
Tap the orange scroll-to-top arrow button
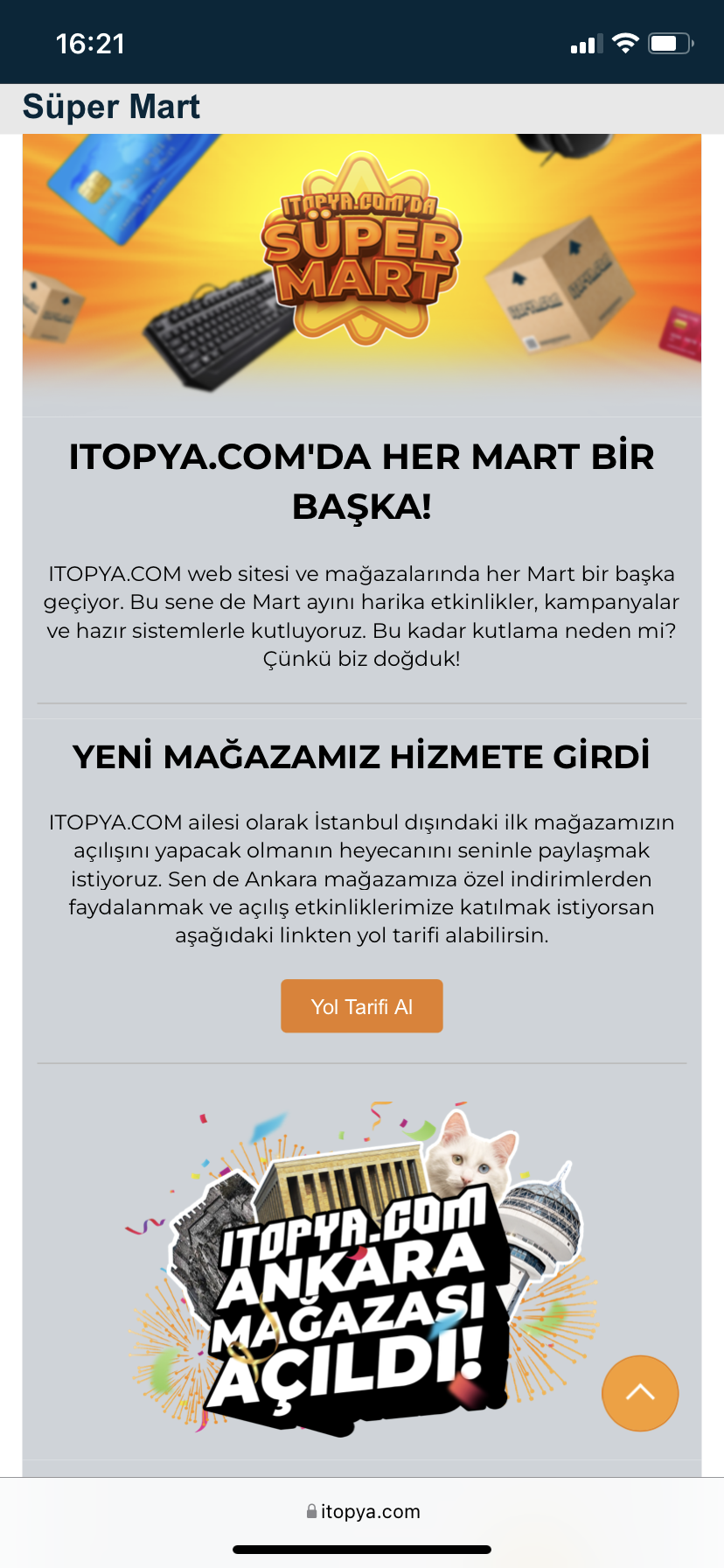pos(640,1393)
